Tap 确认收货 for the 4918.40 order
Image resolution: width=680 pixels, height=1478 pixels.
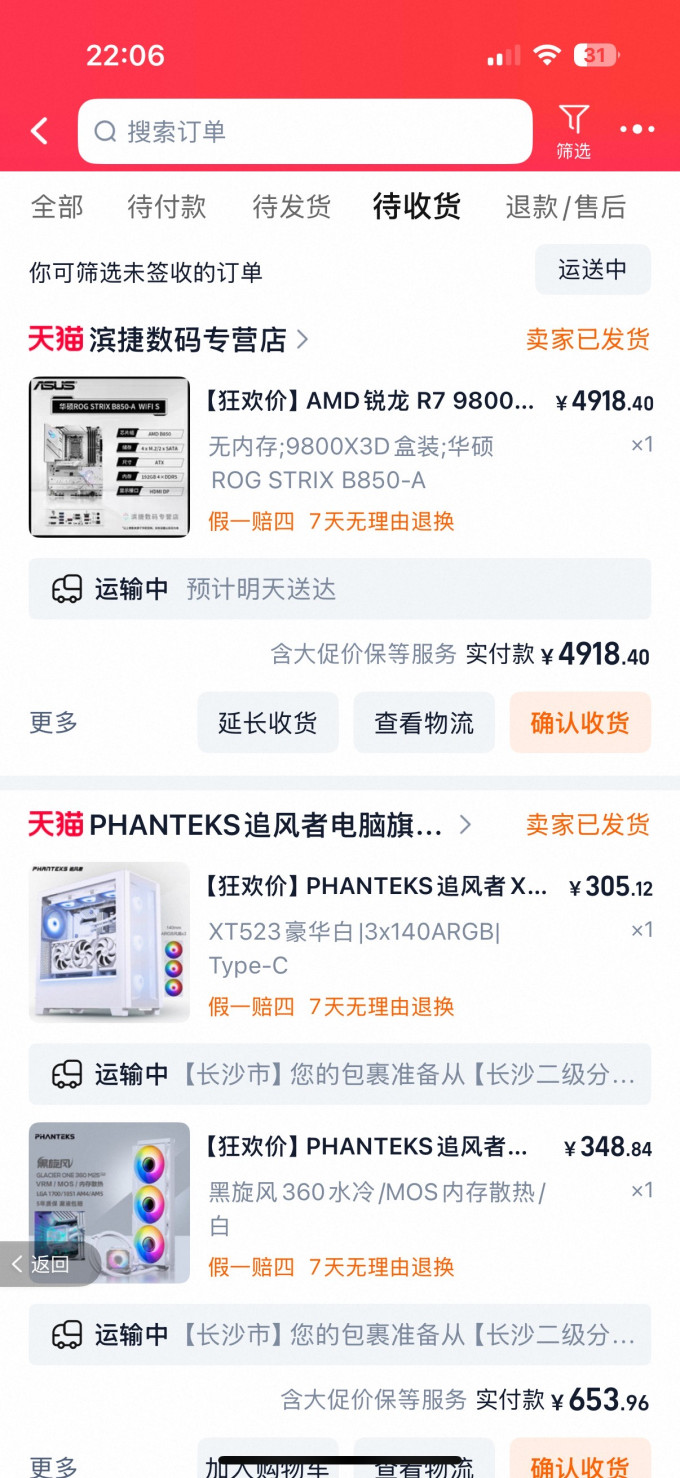point(580,722)
